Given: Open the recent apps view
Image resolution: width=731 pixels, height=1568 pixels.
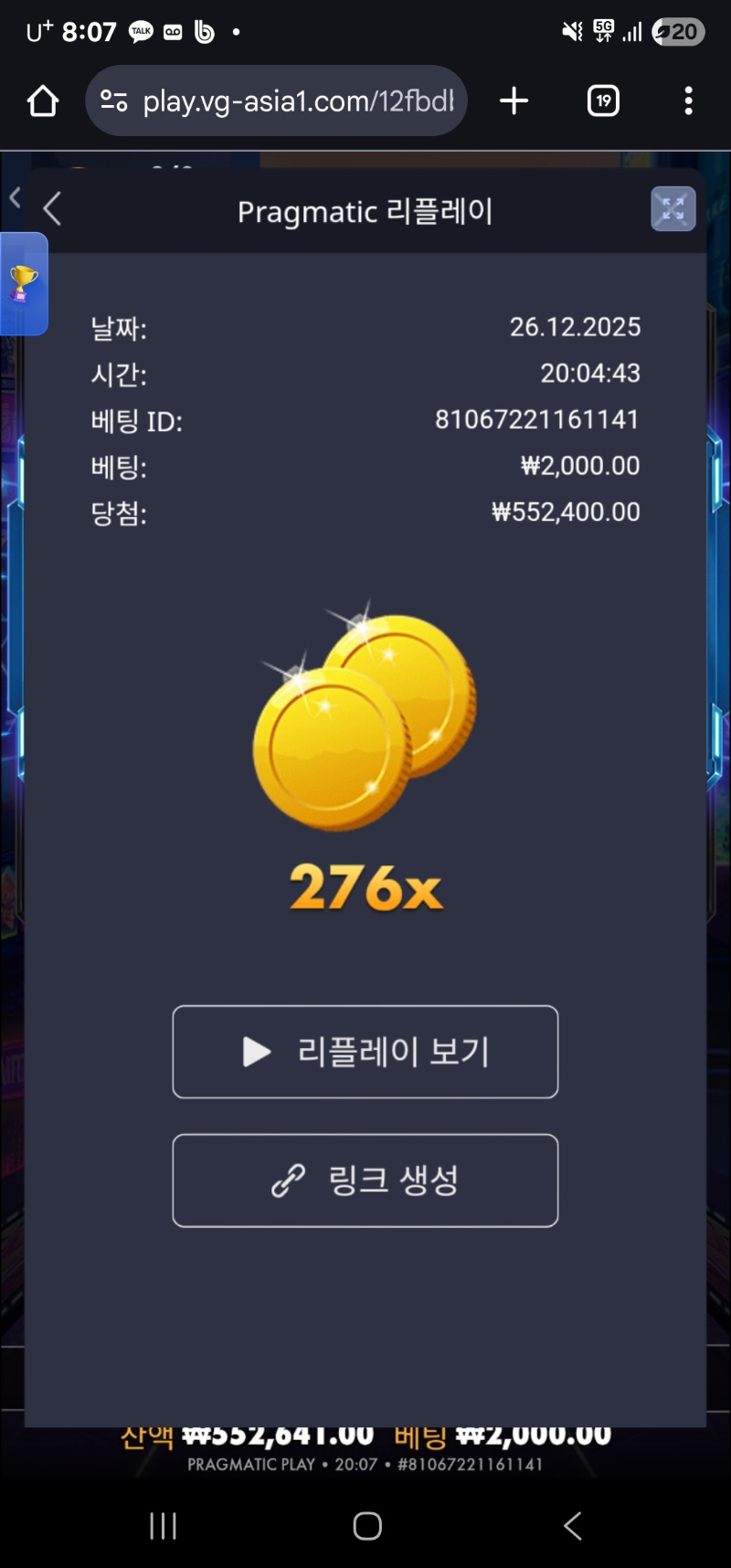Looking at the screenshot, I should (163, 1525).
